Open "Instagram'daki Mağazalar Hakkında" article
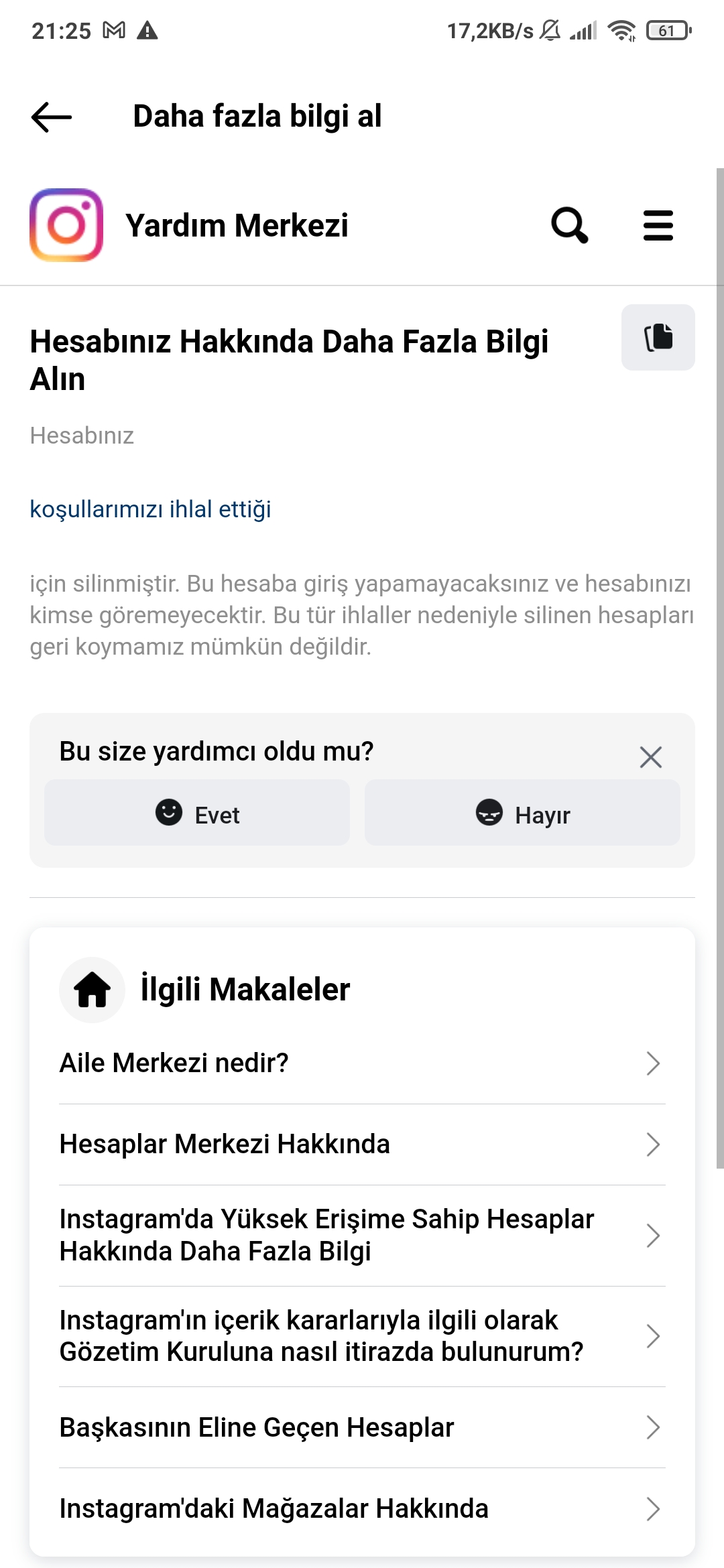This screenshot has height=1568, width=724. tap(362, 1509)
